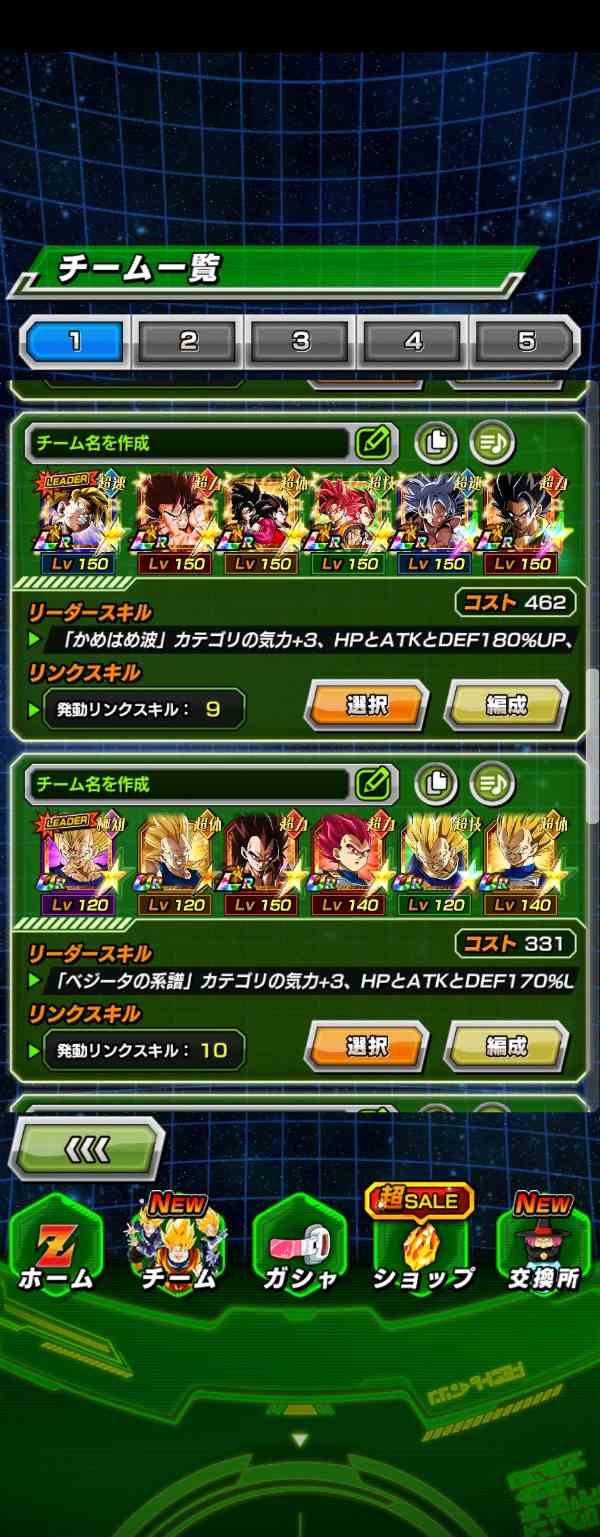Open the ガシャ menu
600x1537 pixels.
299,1245
